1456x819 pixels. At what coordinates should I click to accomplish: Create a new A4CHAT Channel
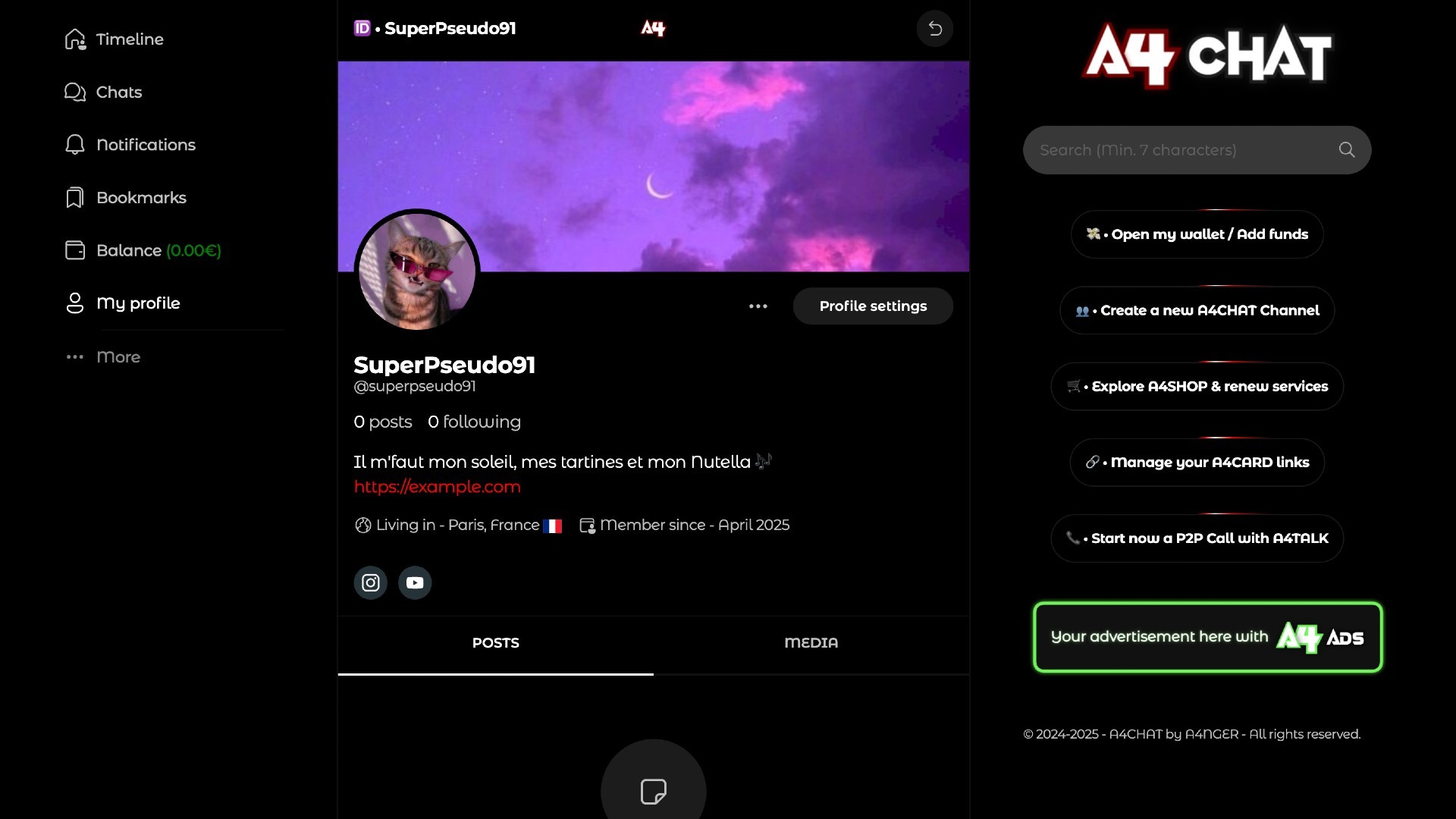pyautogui.click(x=1197, y=310)
